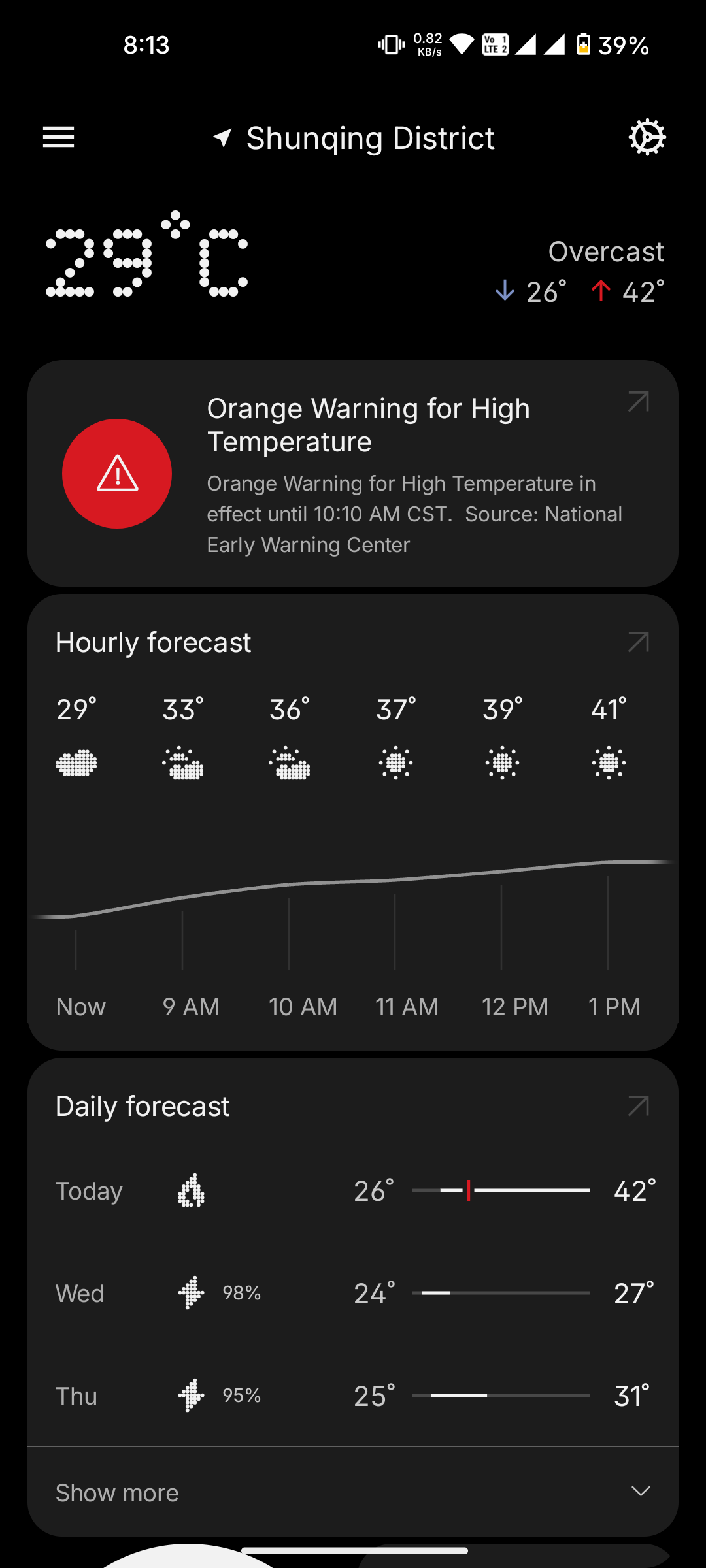Expand the Hourly forecast arrow
The height and width of the screenshot is (1568, 706).
pyautogui.click(x=639, y=642)
